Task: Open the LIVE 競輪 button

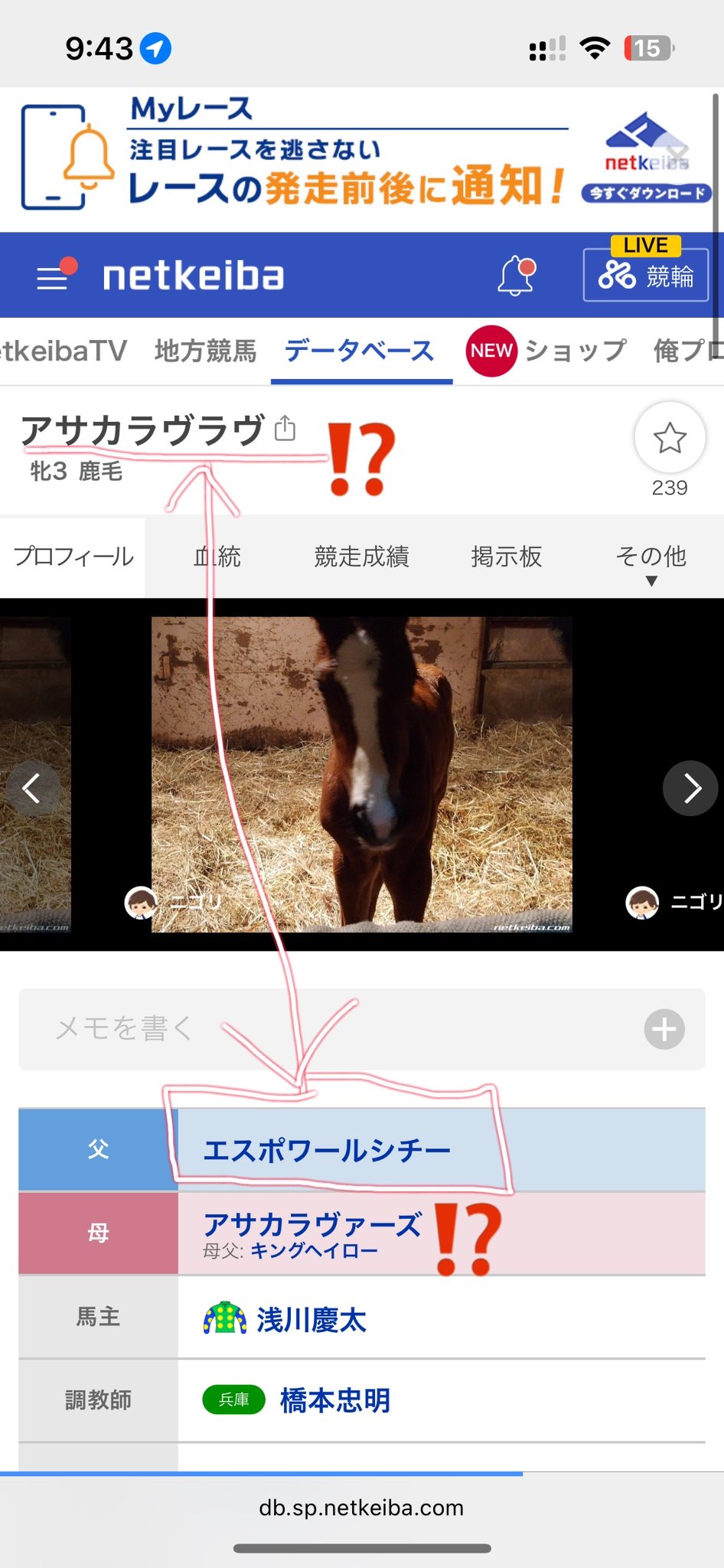Action: 646,269
